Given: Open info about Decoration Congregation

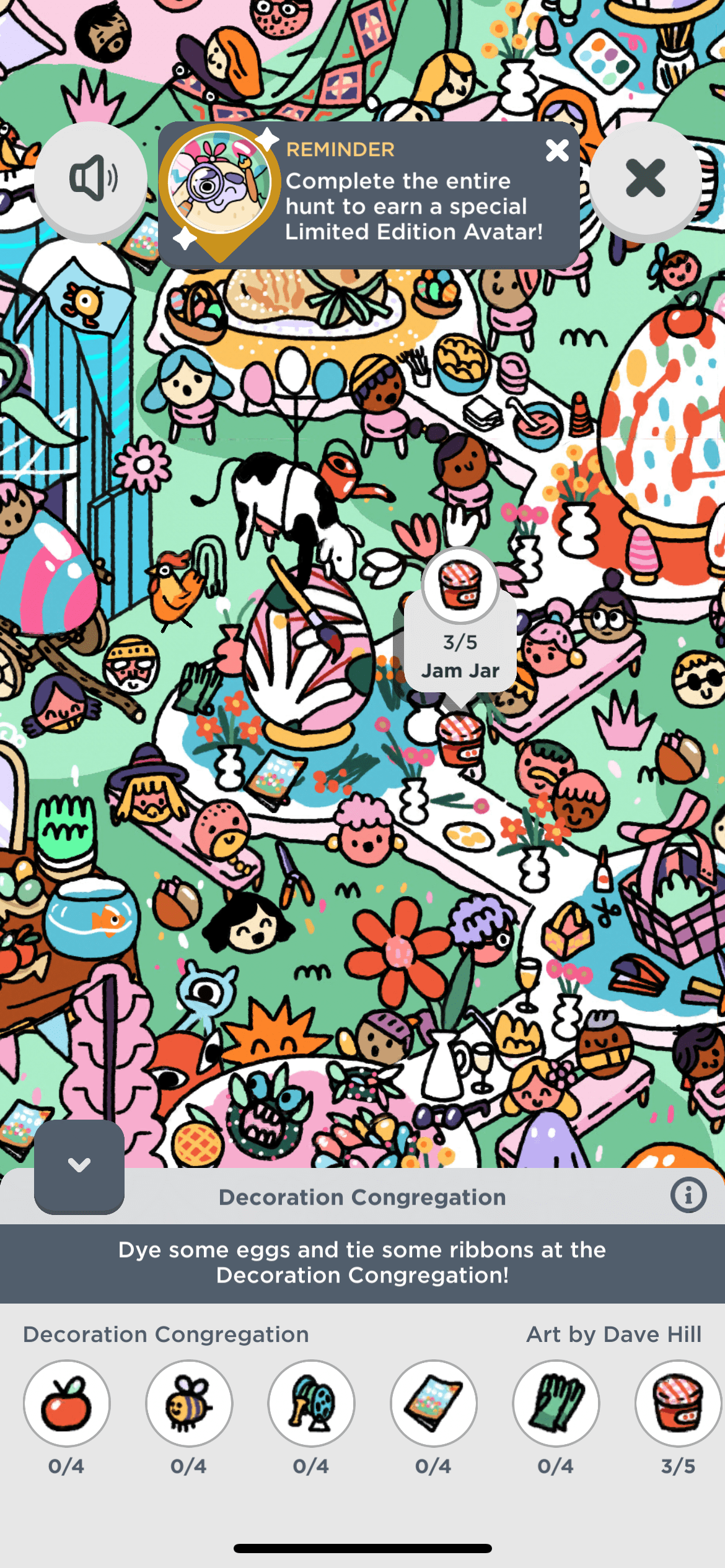Looking at the screenshot, I should (x=688, y=1195).
